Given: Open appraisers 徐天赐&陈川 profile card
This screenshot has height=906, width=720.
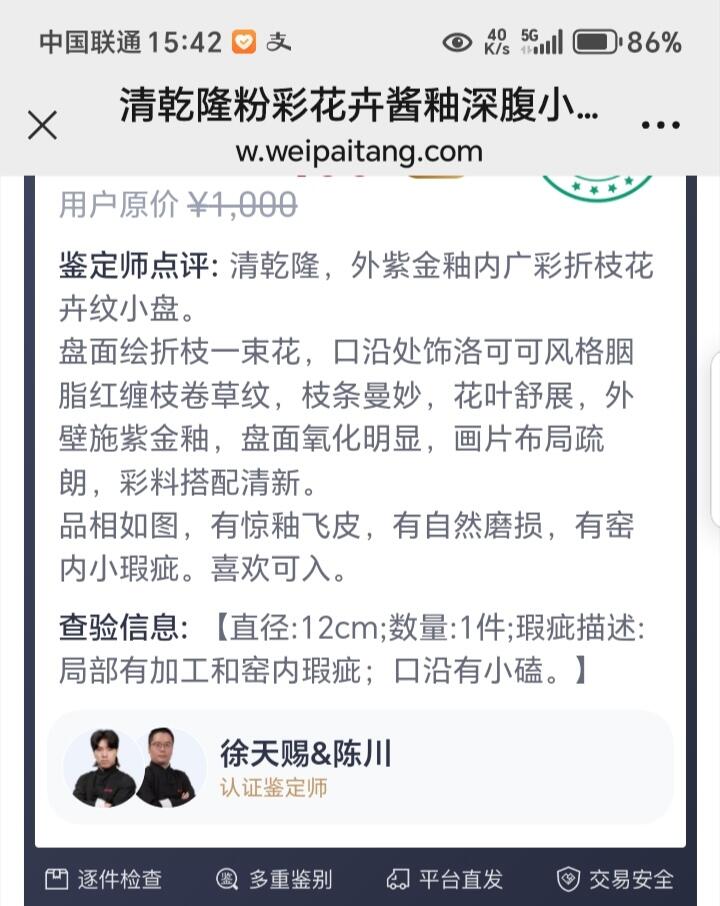Looking at the screenshot, I should [x=360, y=767].
